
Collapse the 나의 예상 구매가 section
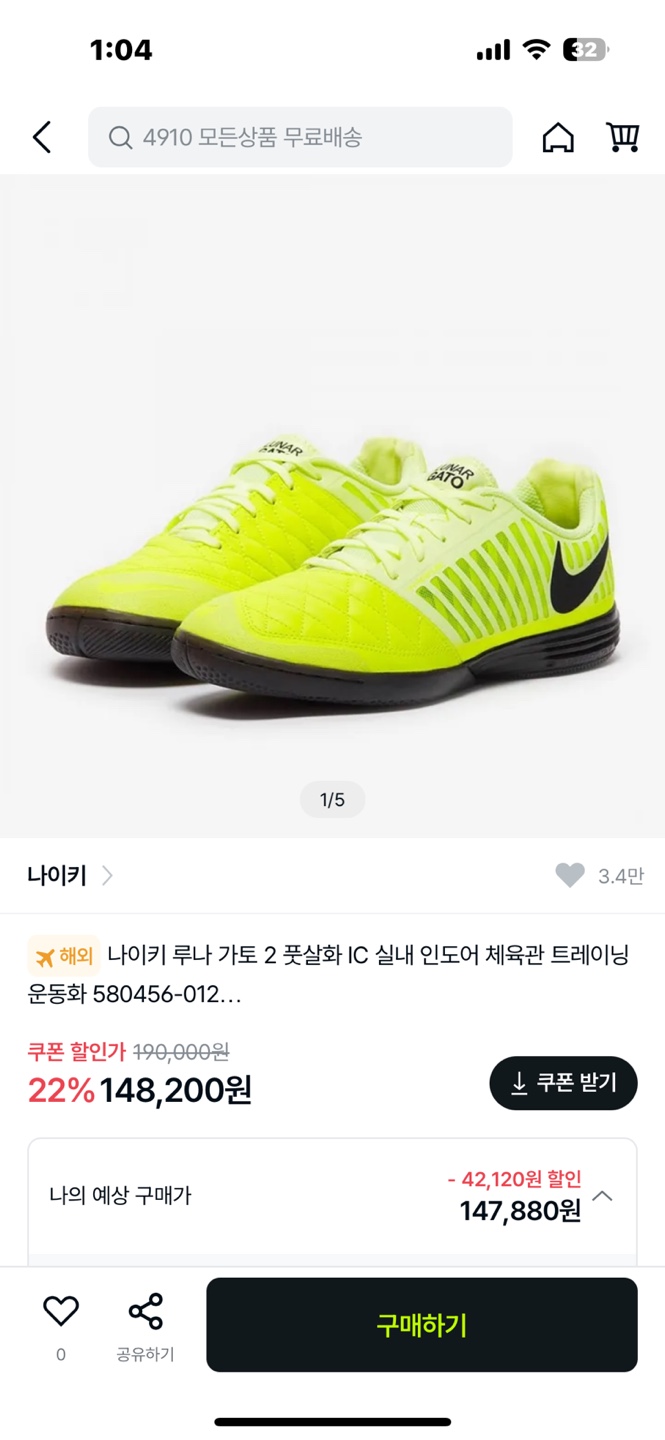pyautogui.click(x=603, y=1196)
